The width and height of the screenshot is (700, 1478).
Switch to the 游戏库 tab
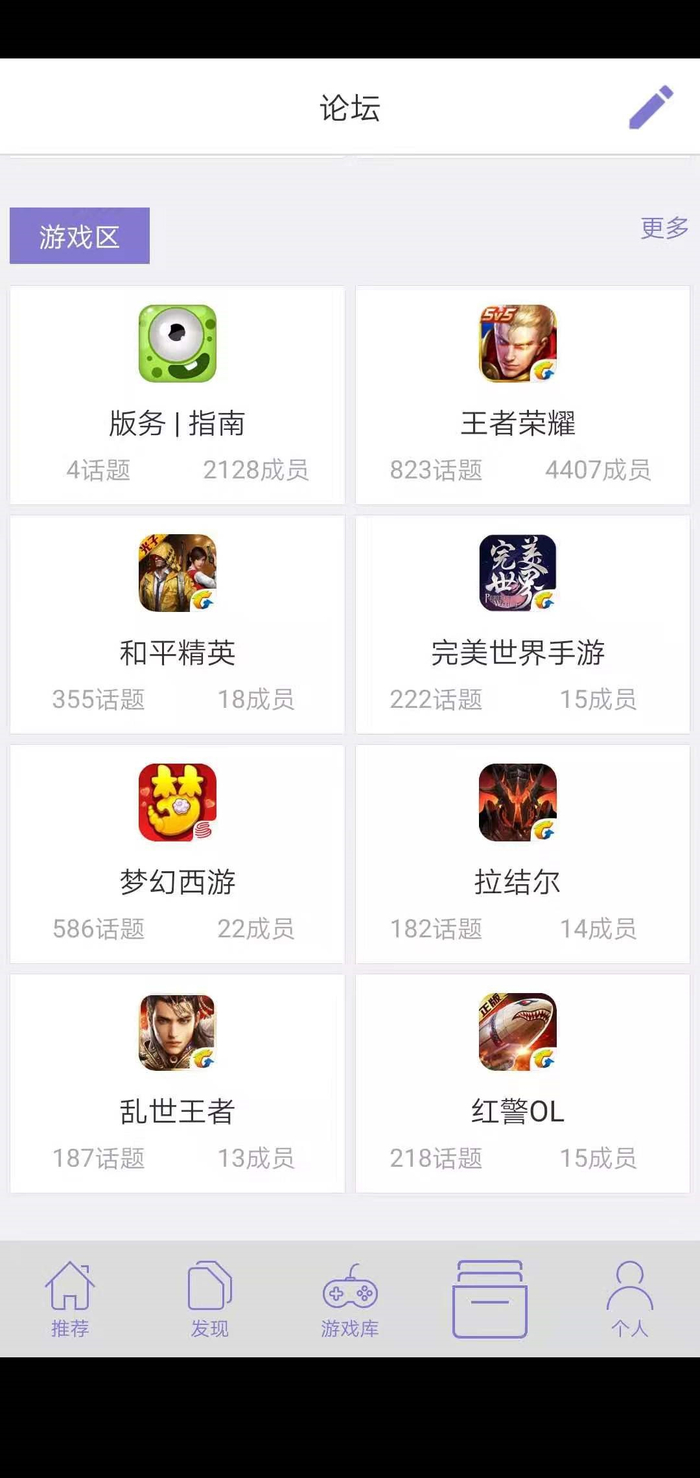pos(350,1299)
